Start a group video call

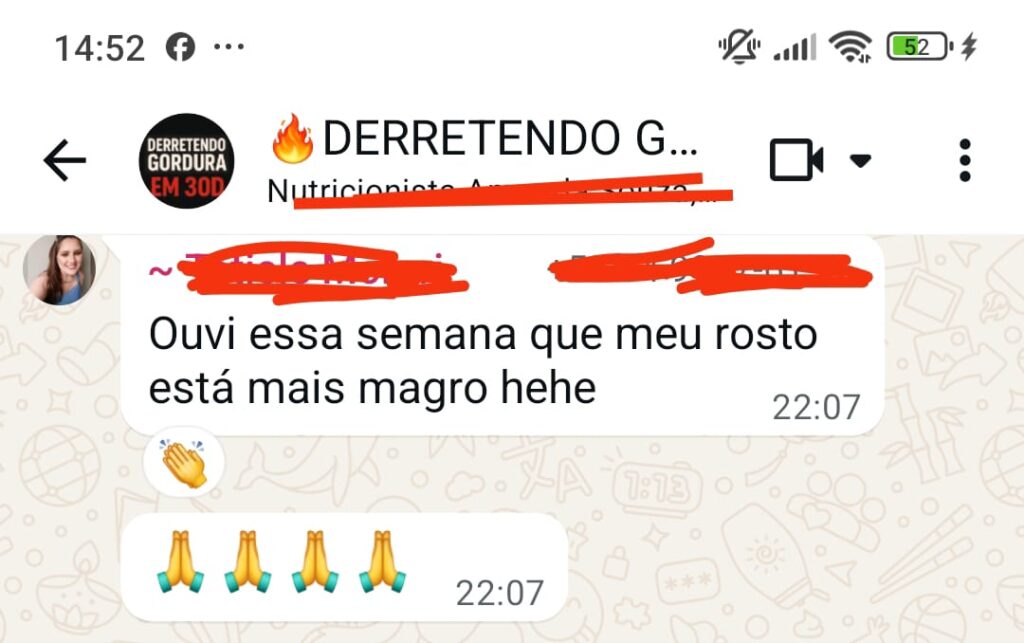[796, 160]
